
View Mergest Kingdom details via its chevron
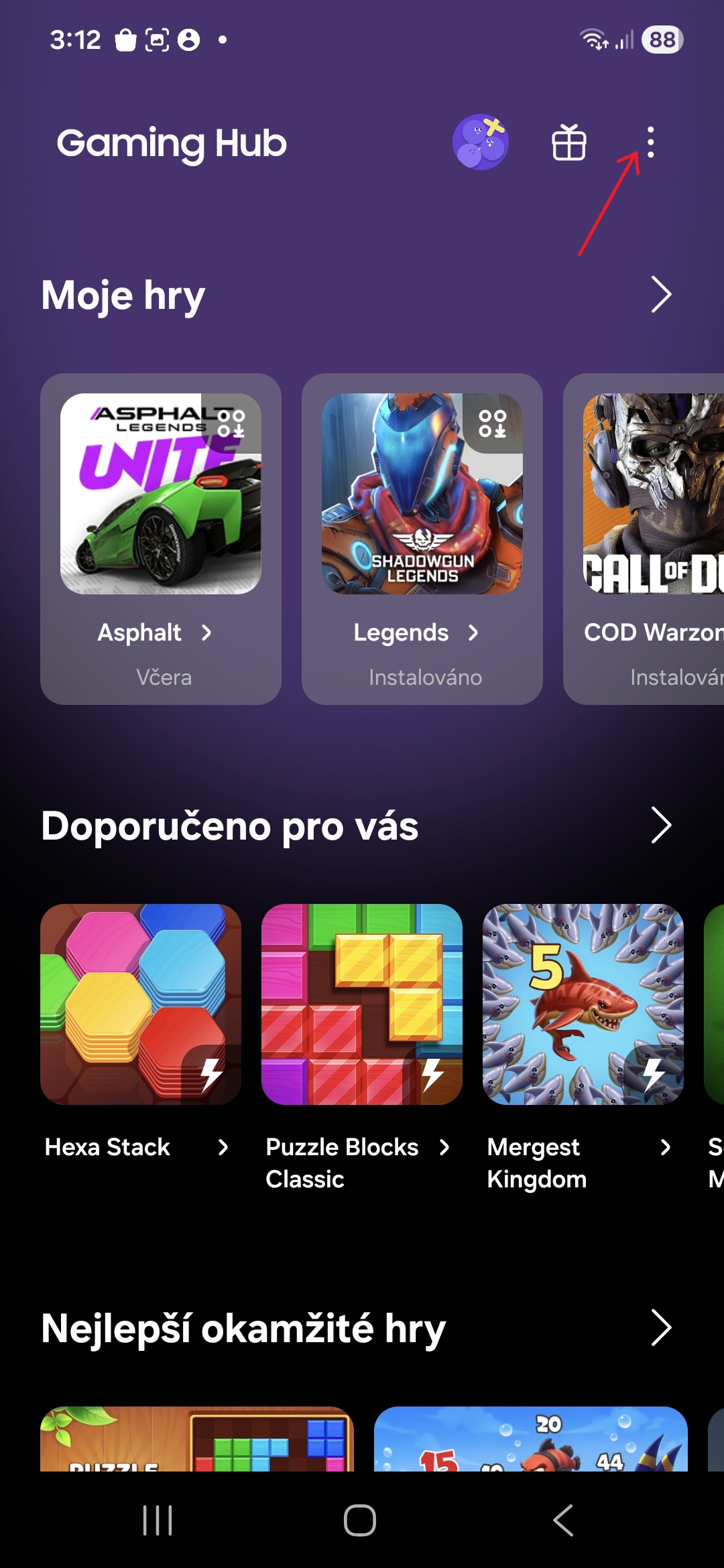point(665,1147)
